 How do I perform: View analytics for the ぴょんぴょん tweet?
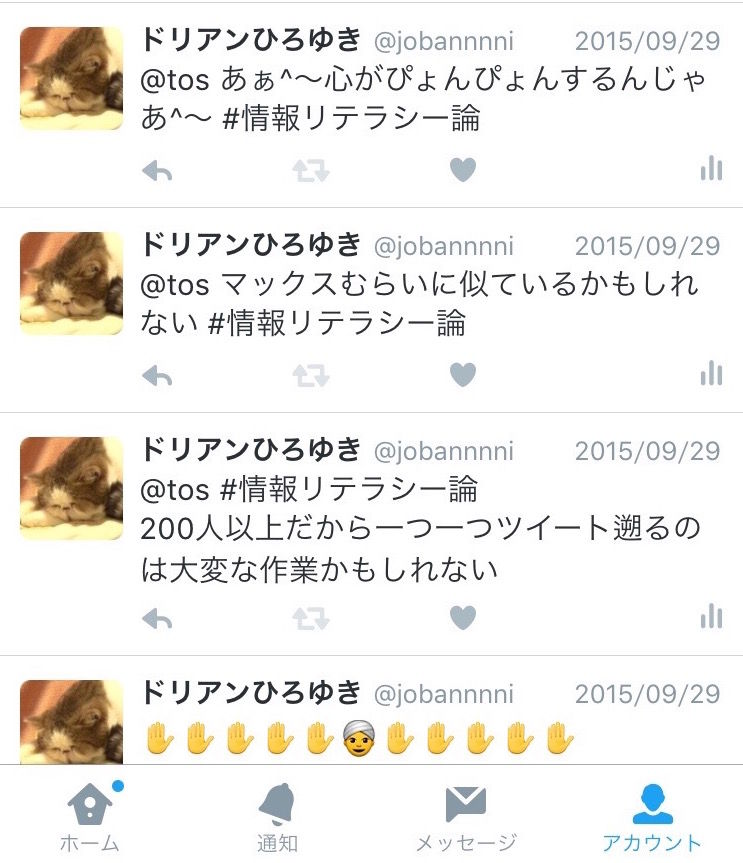711,168
